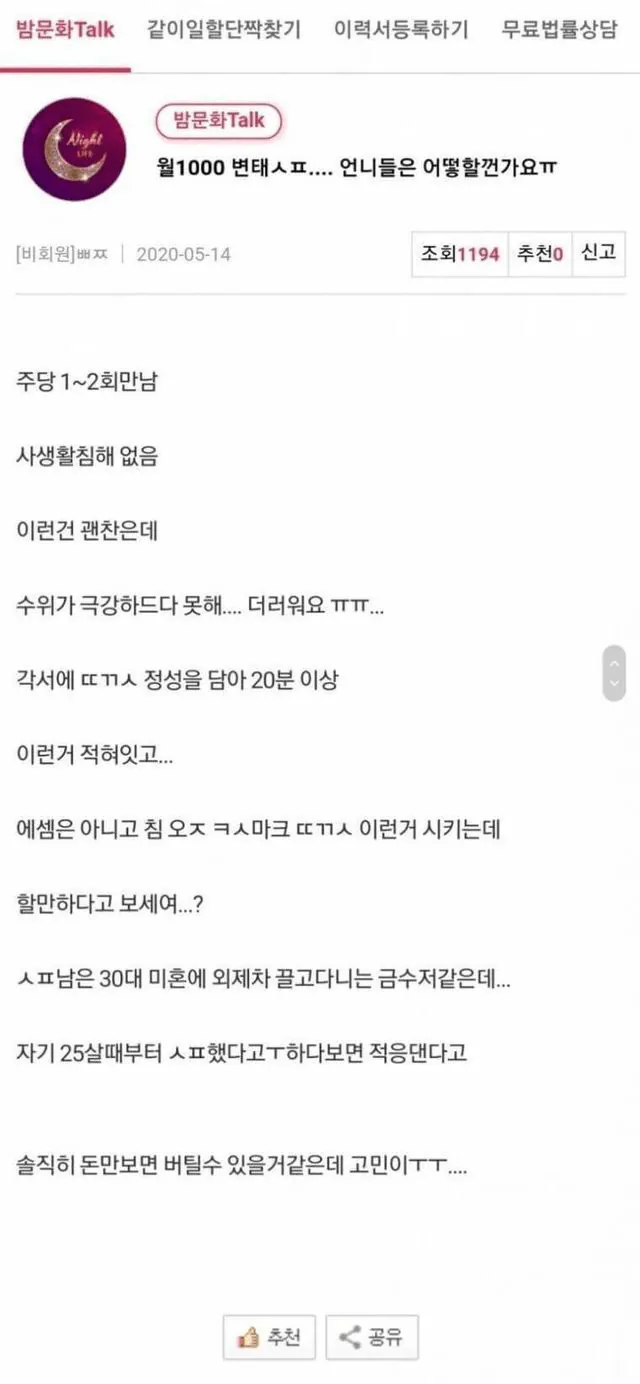
Task: Go to the 이력서등록하기 tab
Action: tap(401, 29)
